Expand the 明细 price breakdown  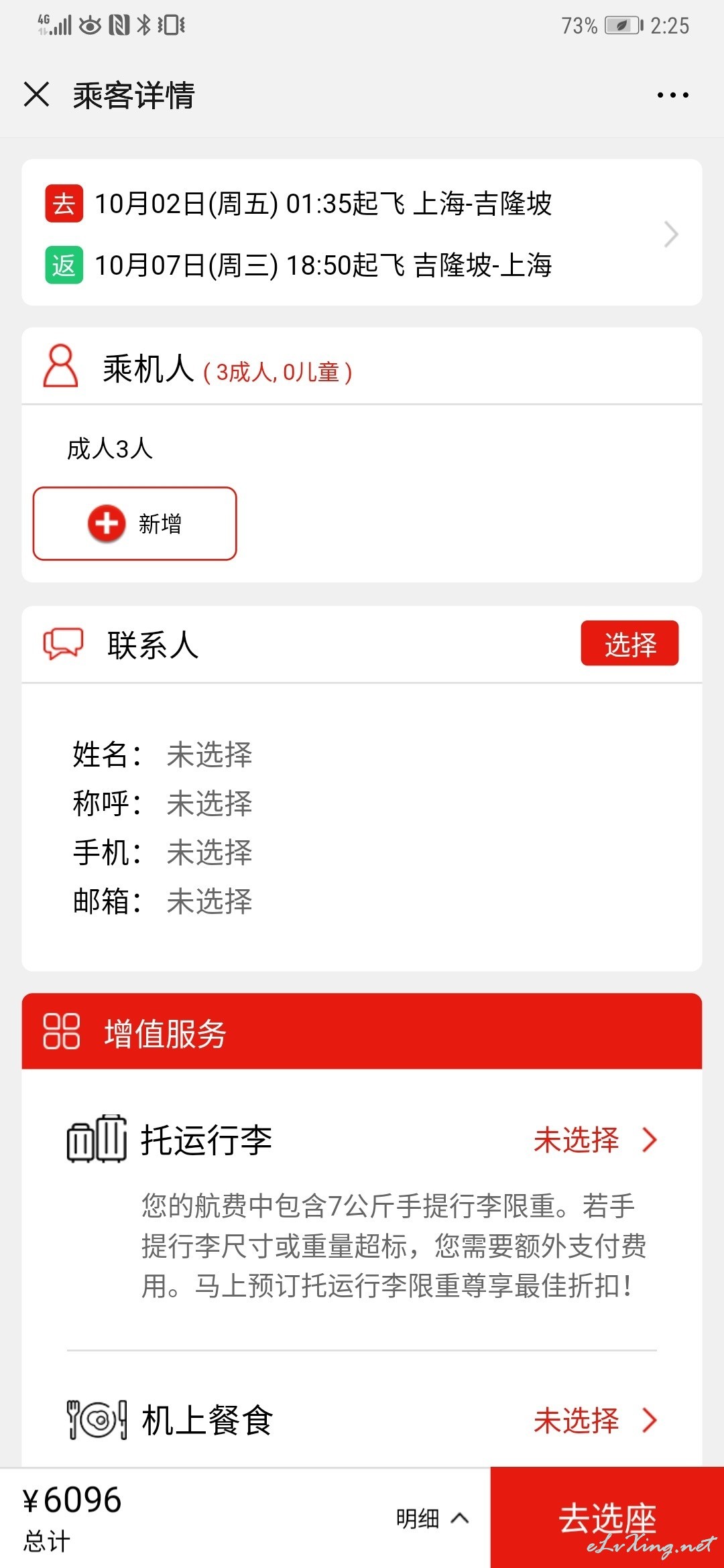[432, 1518]
